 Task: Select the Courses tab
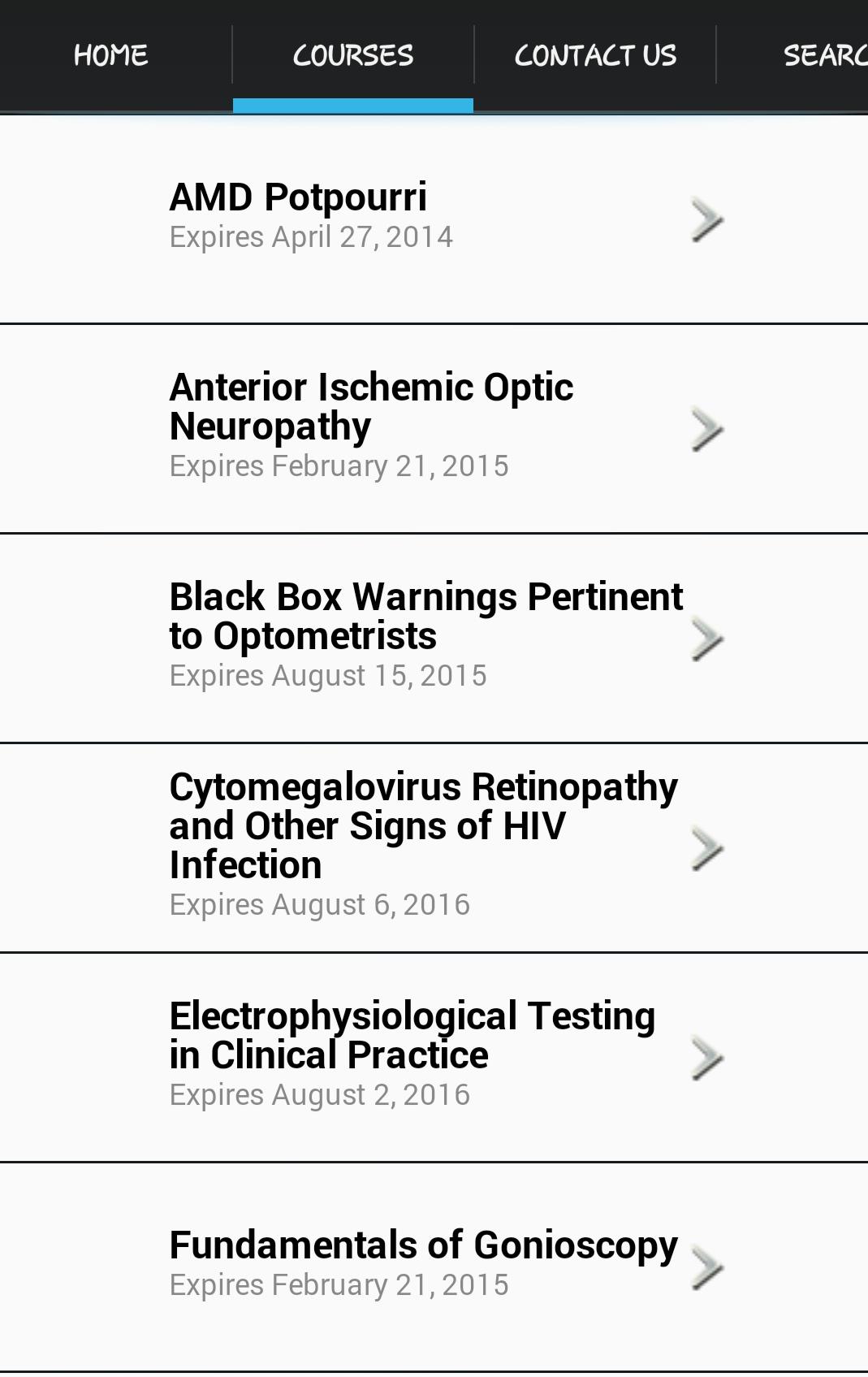point(352,55)
